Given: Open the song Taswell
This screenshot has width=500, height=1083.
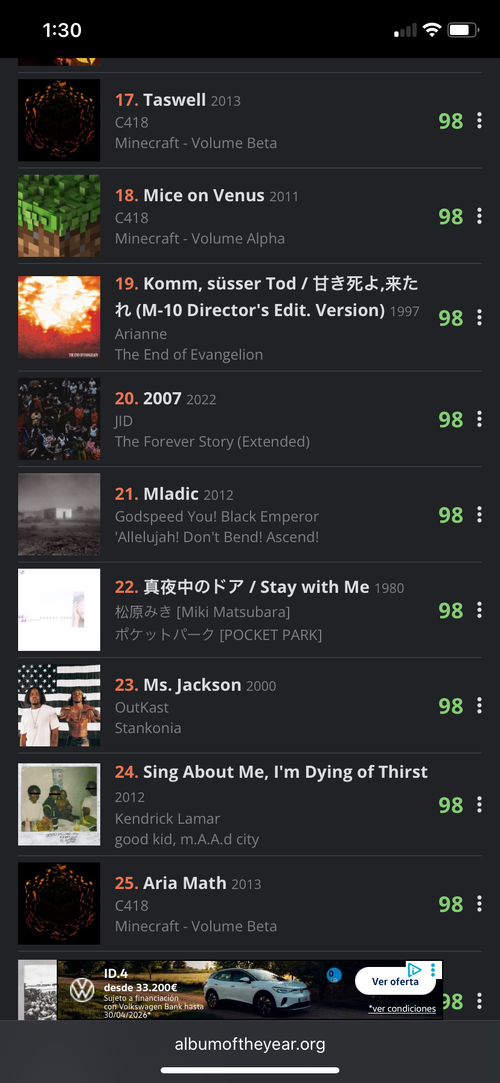Looking at the screenshot, I should point(175,100).
